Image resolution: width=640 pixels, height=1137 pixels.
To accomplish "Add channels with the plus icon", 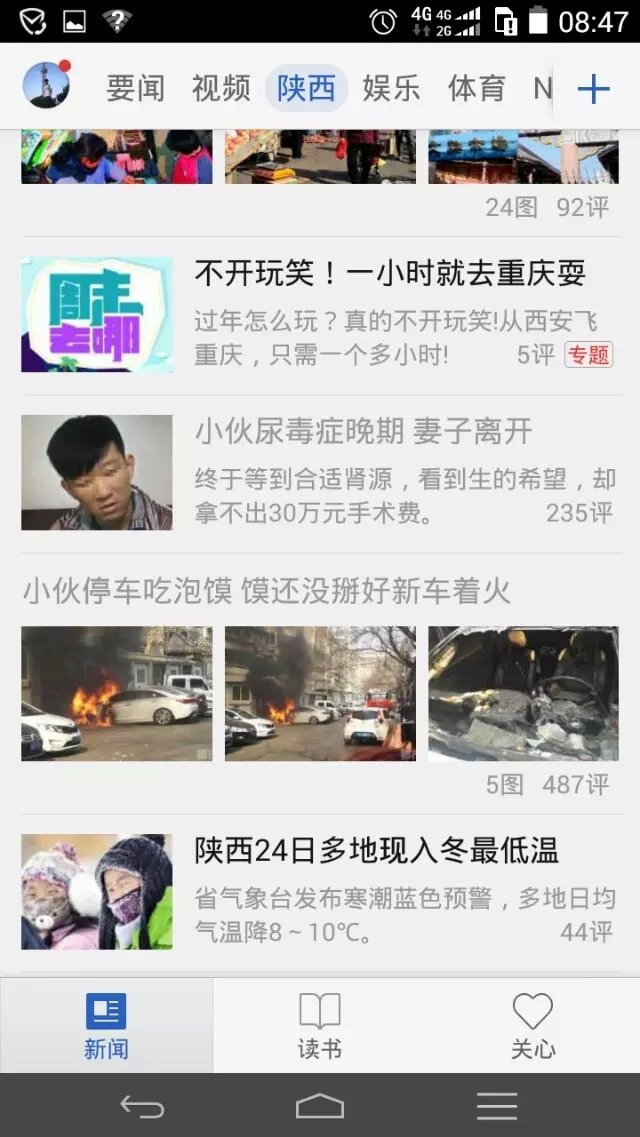I will pos(593,89).
